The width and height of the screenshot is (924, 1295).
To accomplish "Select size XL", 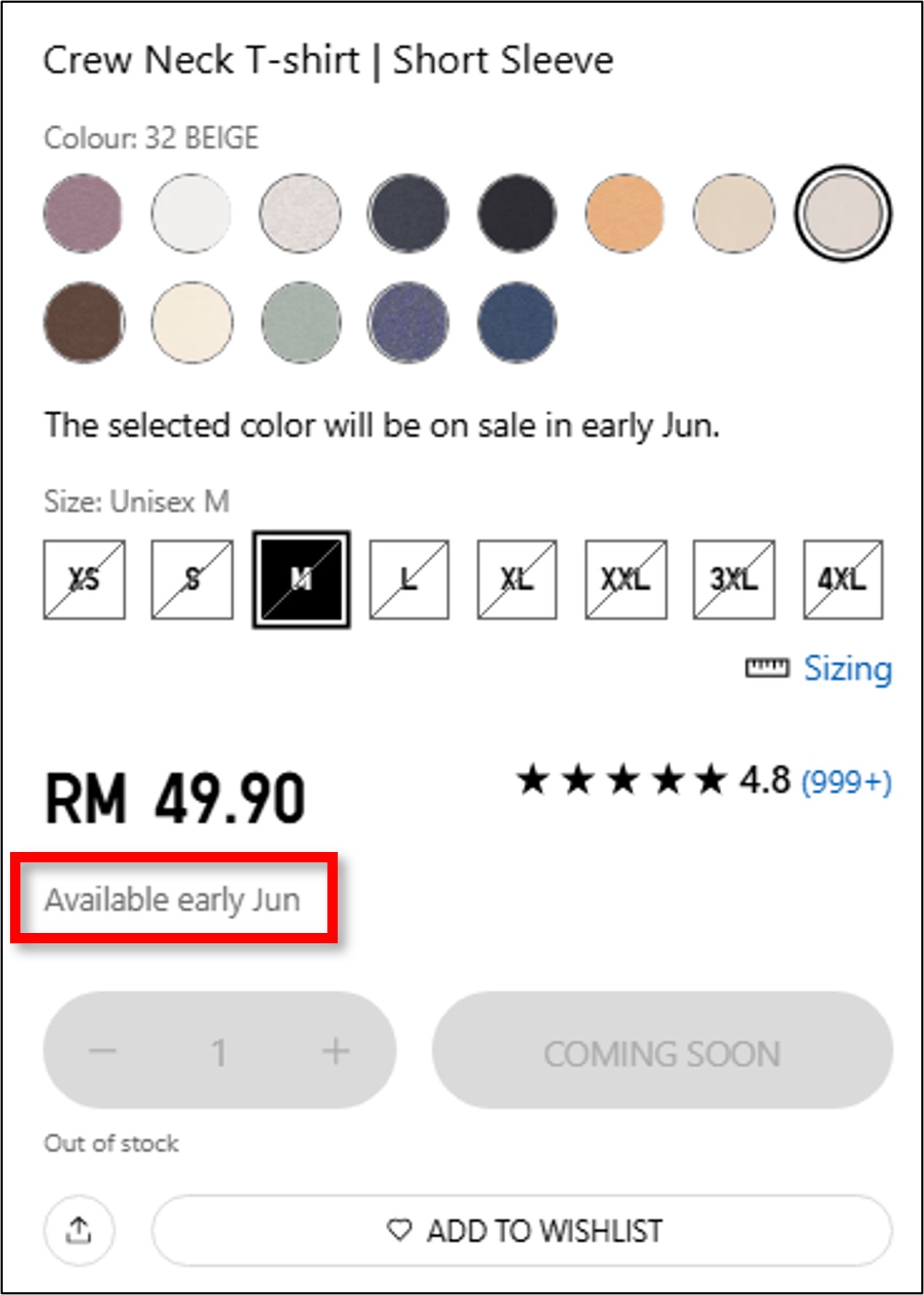I will pos(516,580).
